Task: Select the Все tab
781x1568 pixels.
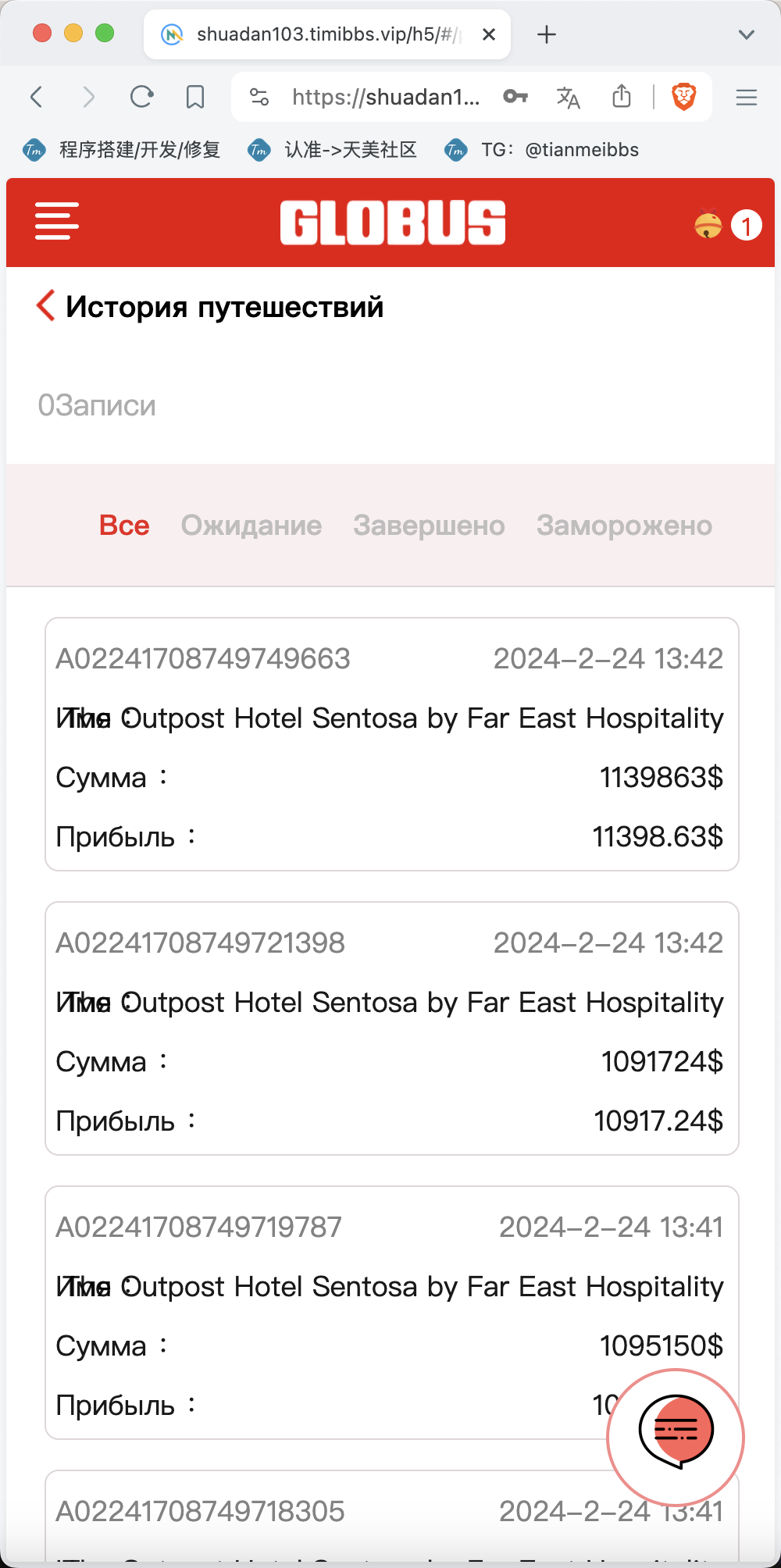Action: click(124, 526)
